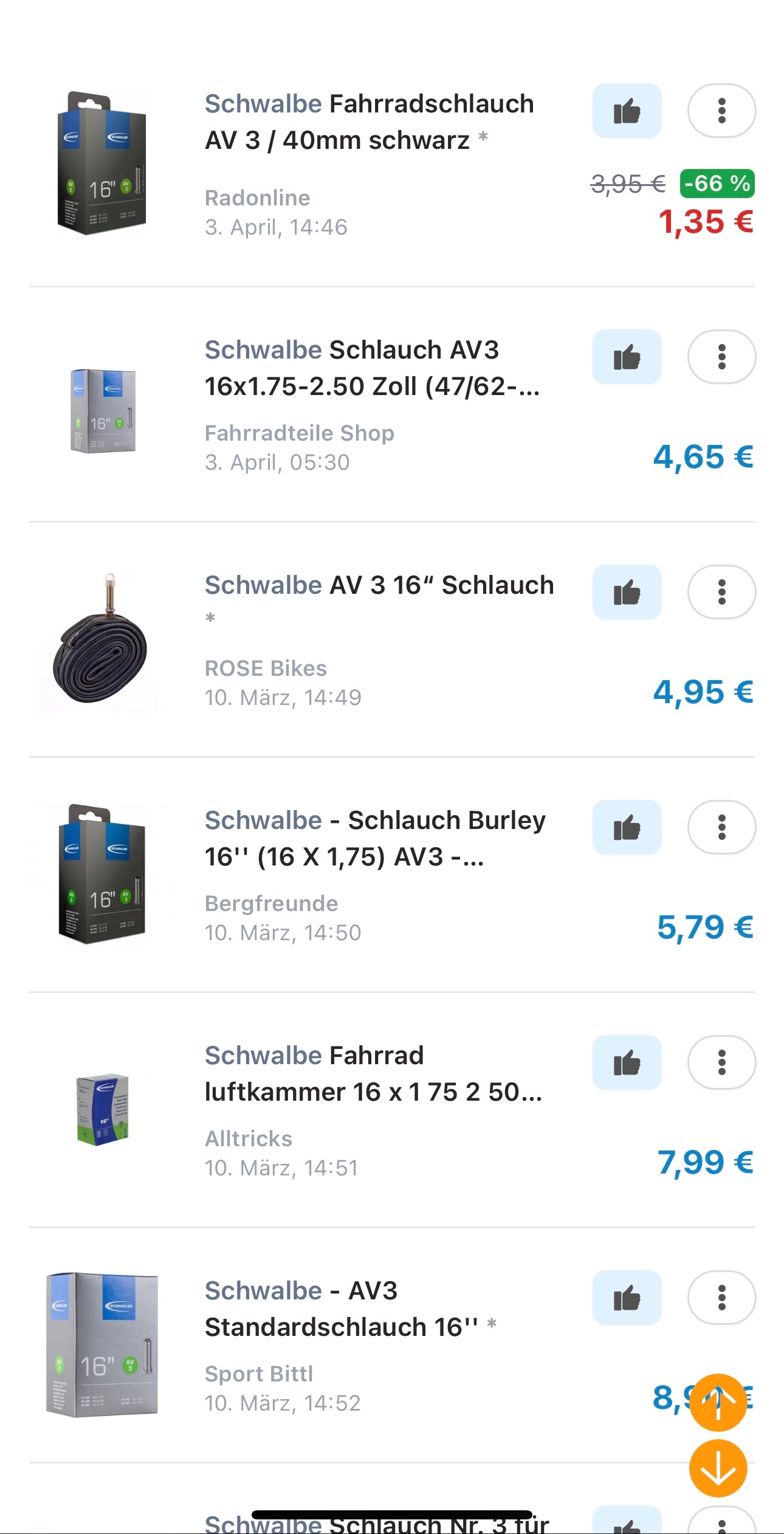Open Schwalbe Fahrradschlauch AV 3 / 40mm listing
Image resolution: width=784 pixels, height=1534 pixels.
pyautogui.click(x=369, y=122)
